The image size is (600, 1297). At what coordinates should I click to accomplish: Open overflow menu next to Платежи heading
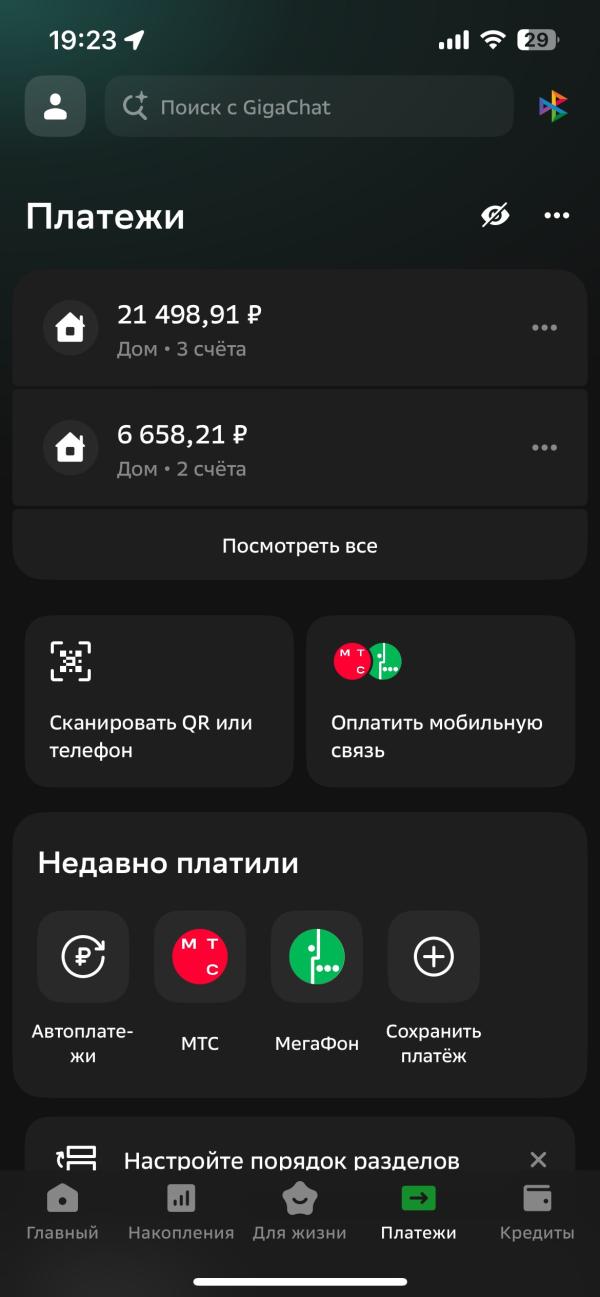click(x=556, y=215)
